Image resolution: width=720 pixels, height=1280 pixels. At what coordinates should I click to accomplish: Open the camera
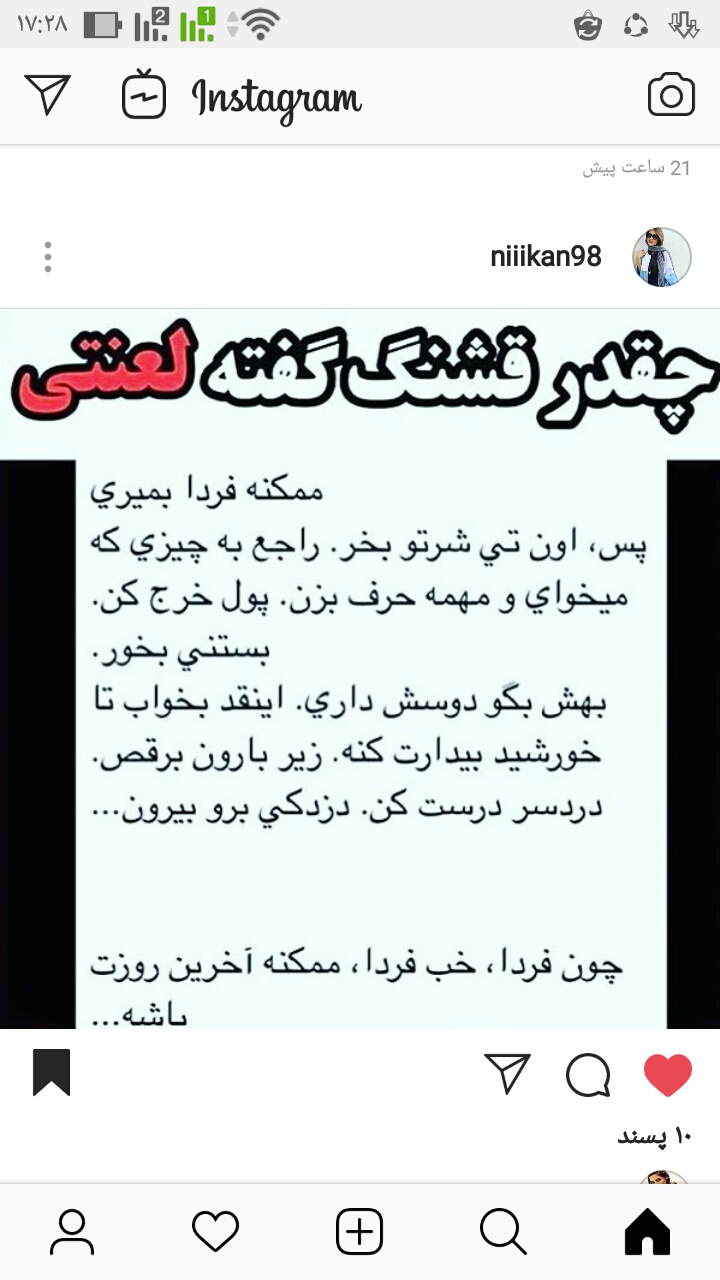tap(671, 96)
